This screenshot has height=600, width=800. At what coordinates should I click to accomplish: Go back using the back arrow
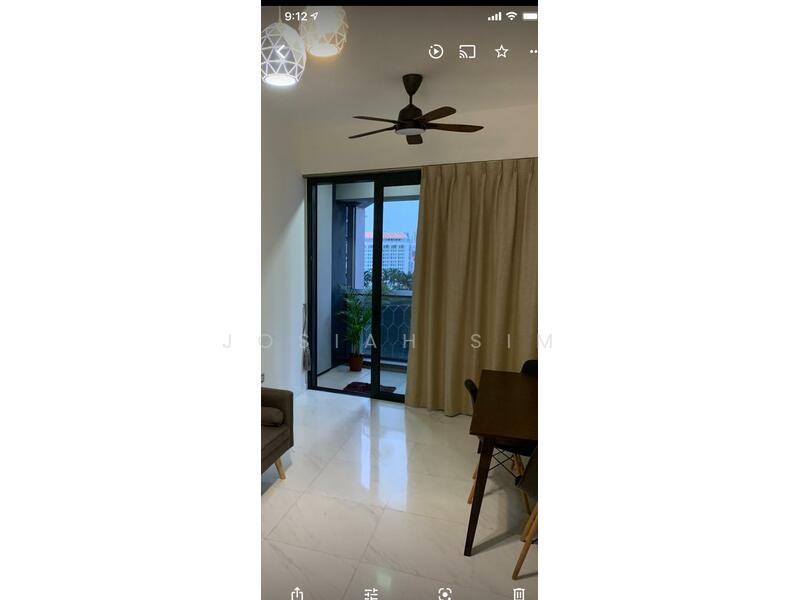tap(281, 51)
